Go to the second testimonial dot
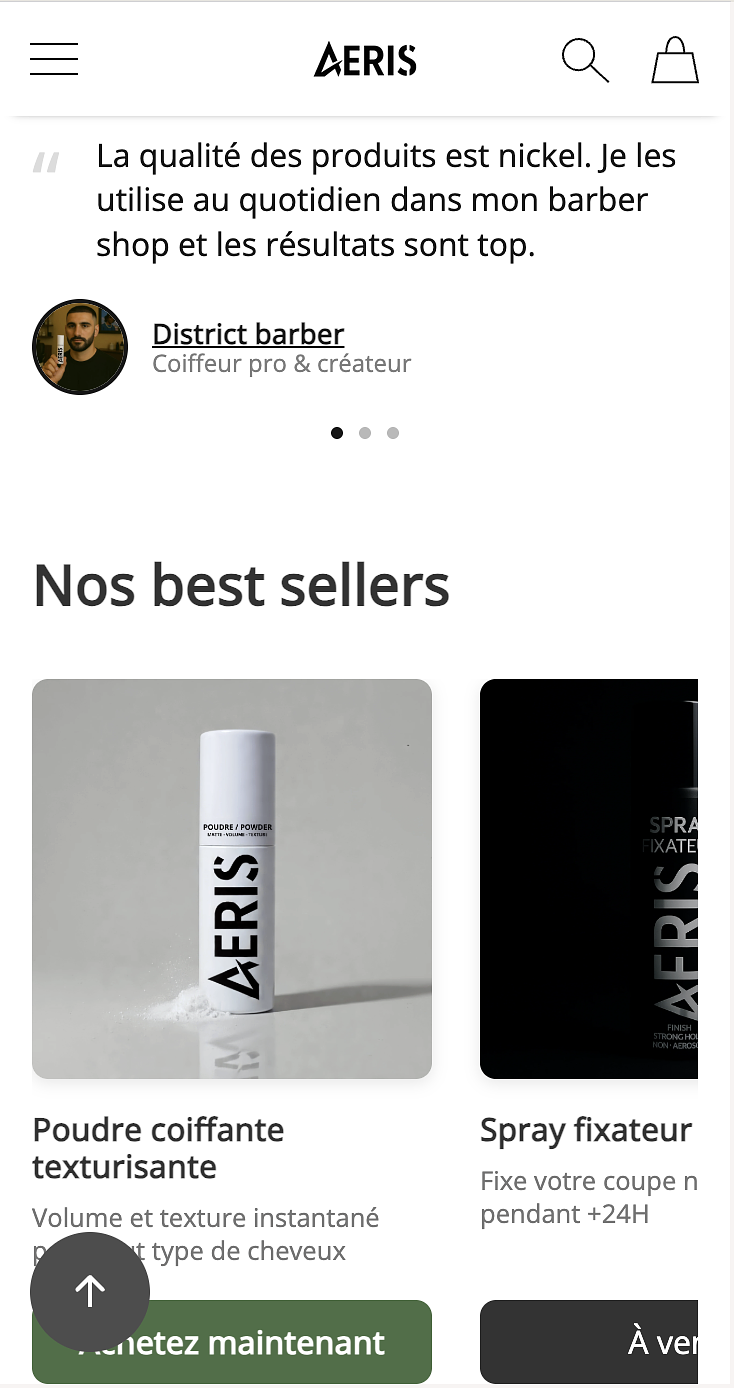Screen dimensions: 734x1388 point(365,433)
